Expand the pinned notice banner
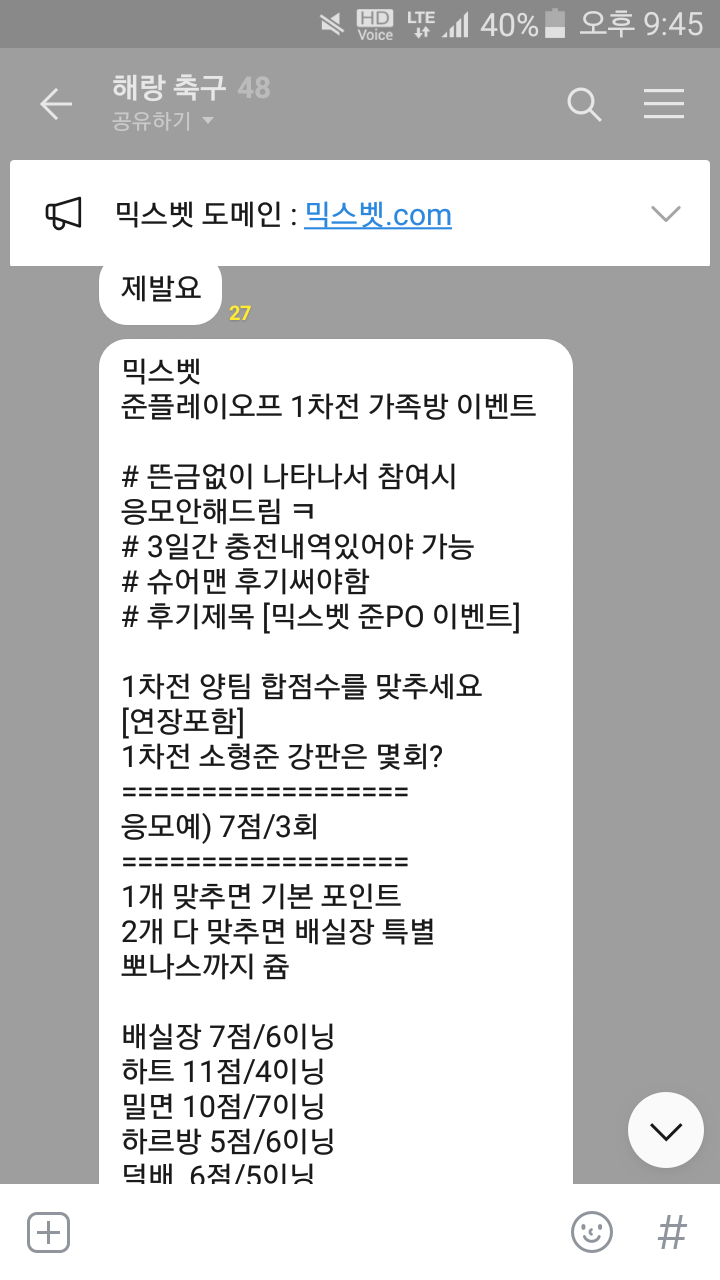720x1280 pixels. (665, 213)
